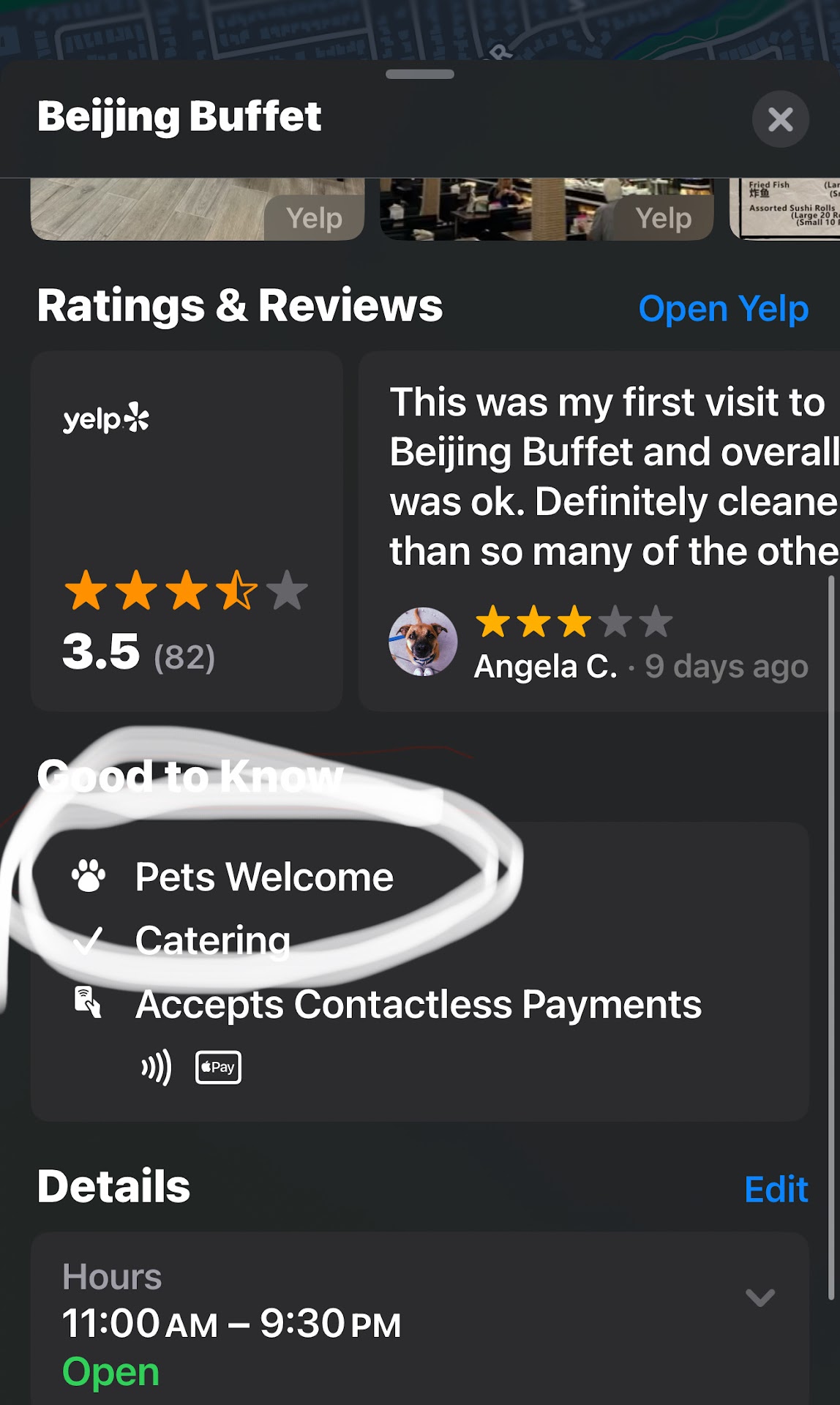
Task: View the first Yelp photo
Action: [198, 209]
